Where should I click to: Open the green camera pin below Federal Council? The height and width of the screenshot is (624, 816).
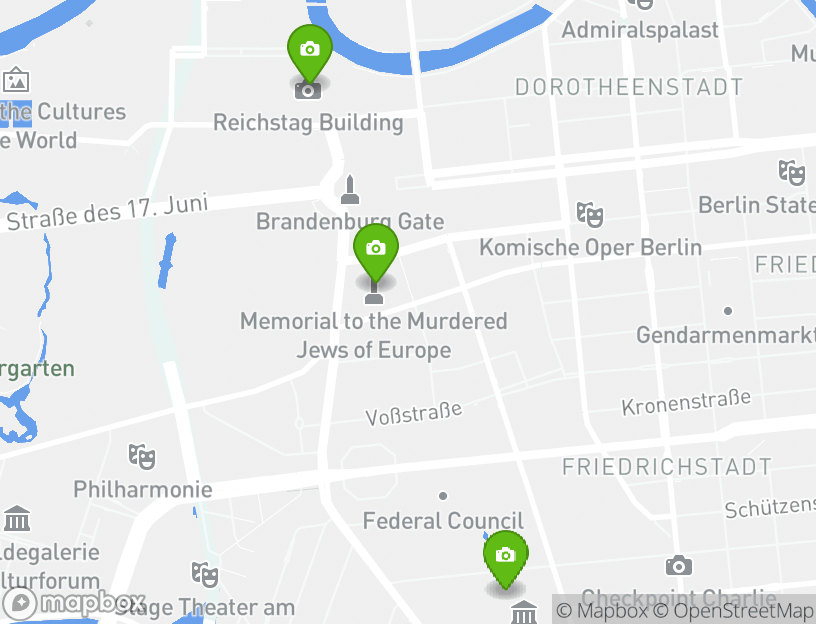pos(506,557)
